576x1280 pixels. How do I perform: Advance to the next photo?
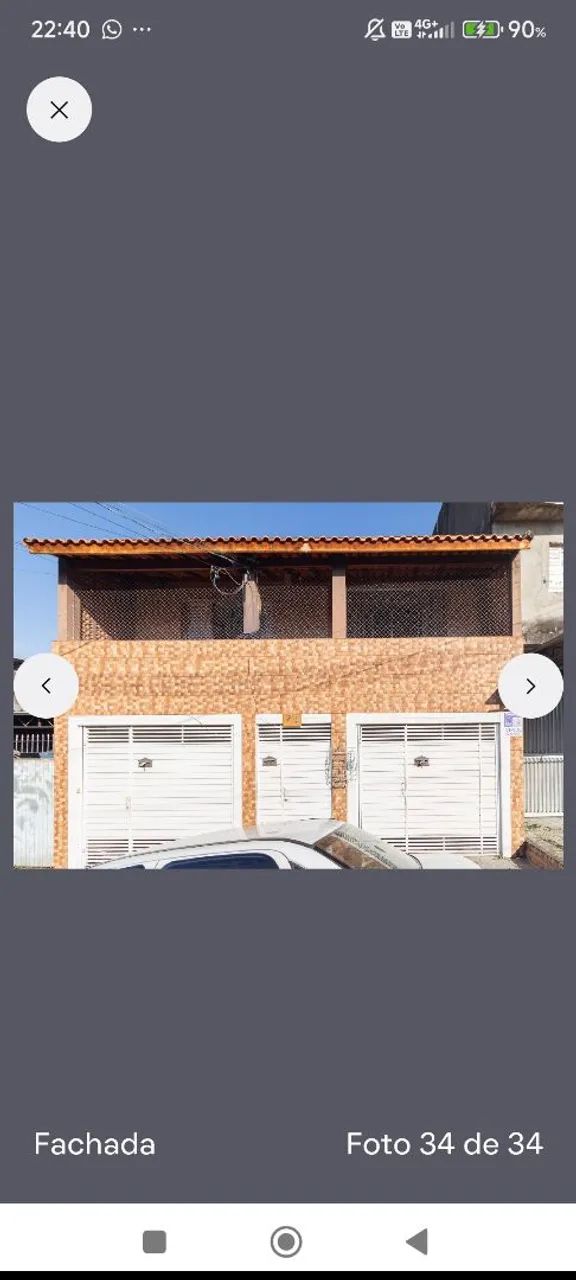coord(530,686)
